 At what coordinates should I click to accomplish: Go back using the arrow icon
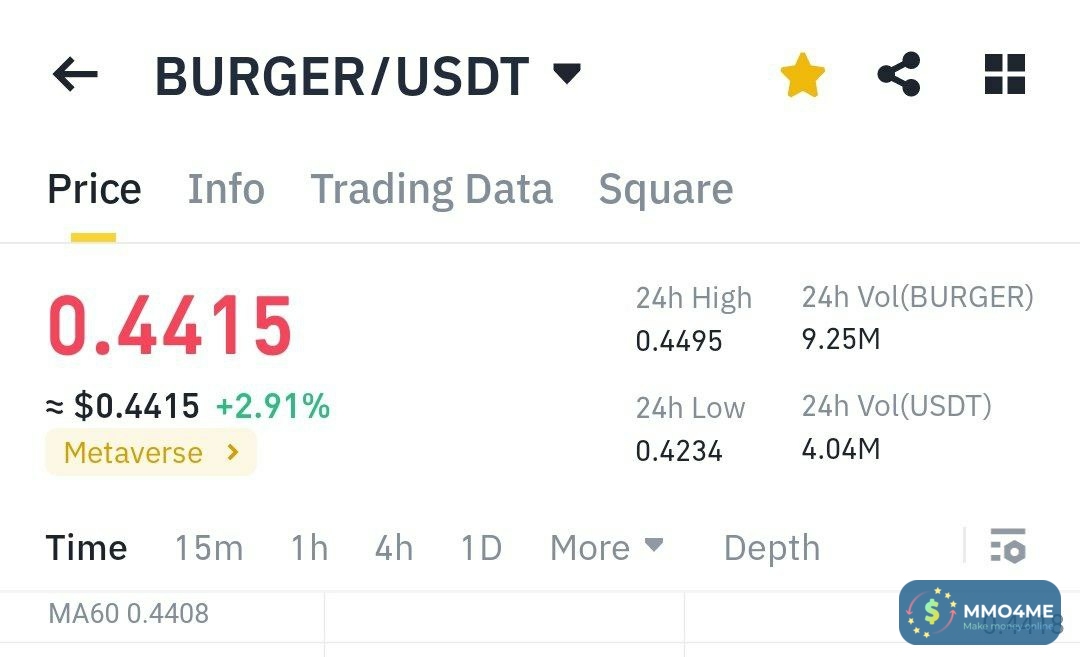[75, 75]
